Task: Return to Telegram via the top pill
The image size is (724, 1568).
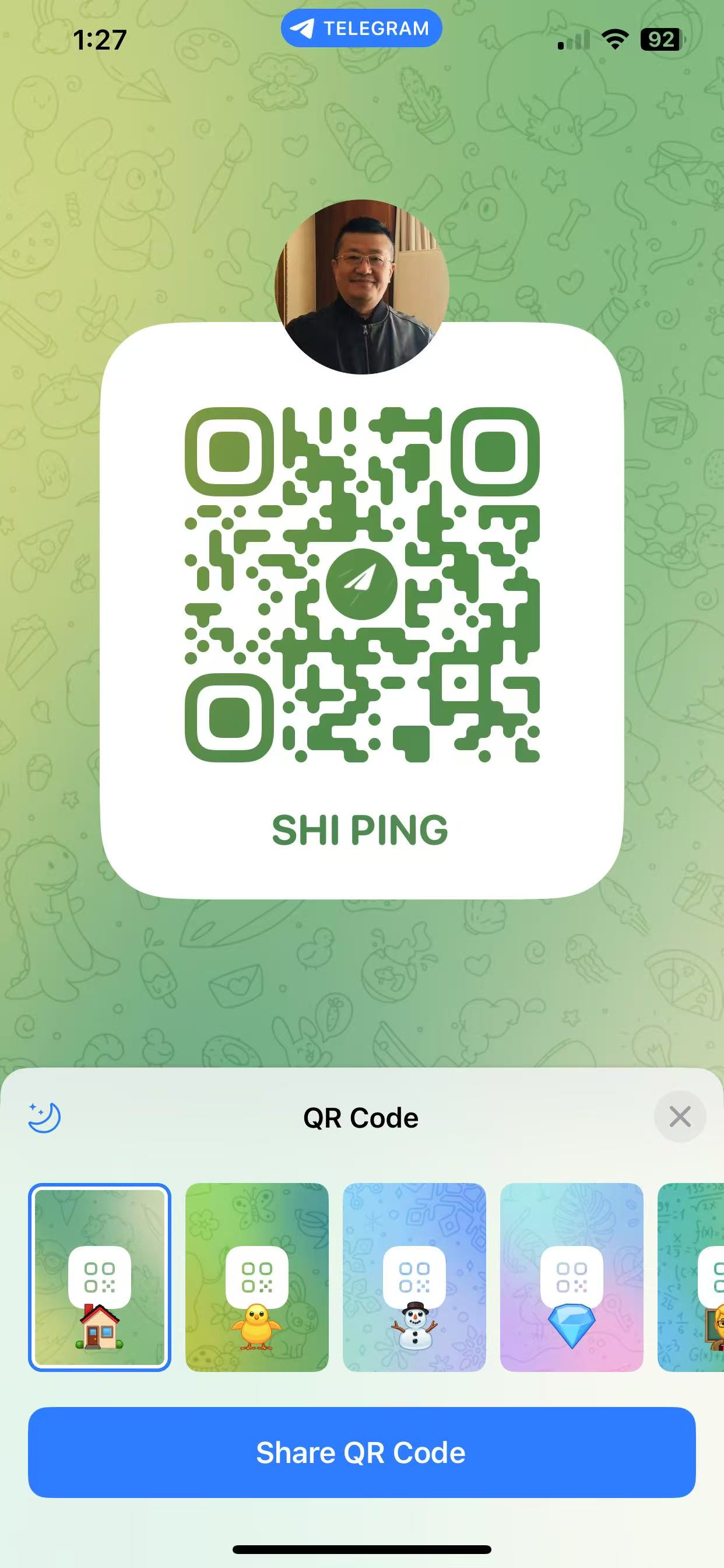Action: tap(361, 29)
